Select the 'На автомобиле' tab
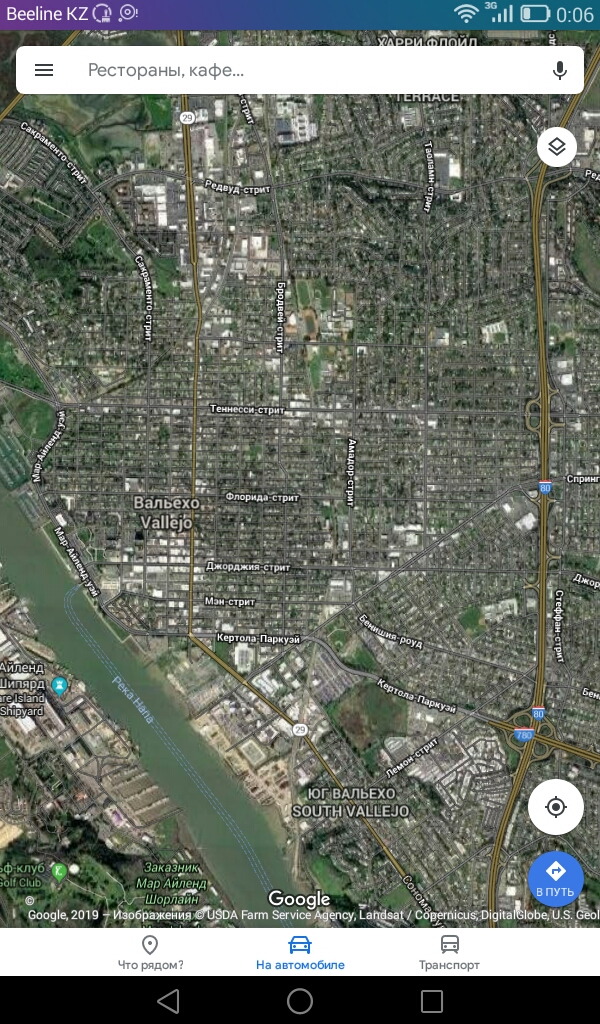The height and width of the screenshot is (1024, 600). pos(300,953)
